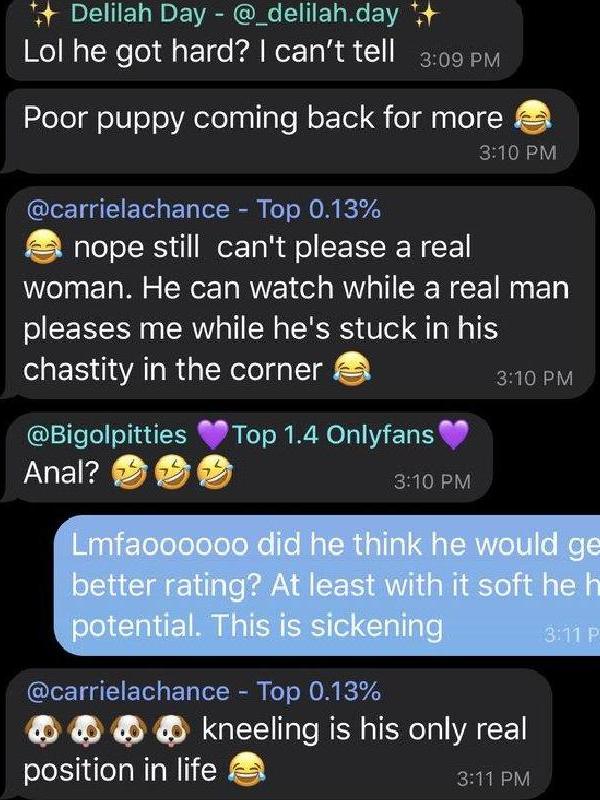
Task: Open Delilah Day's sender profile name
Action: [x=230, y=15]
